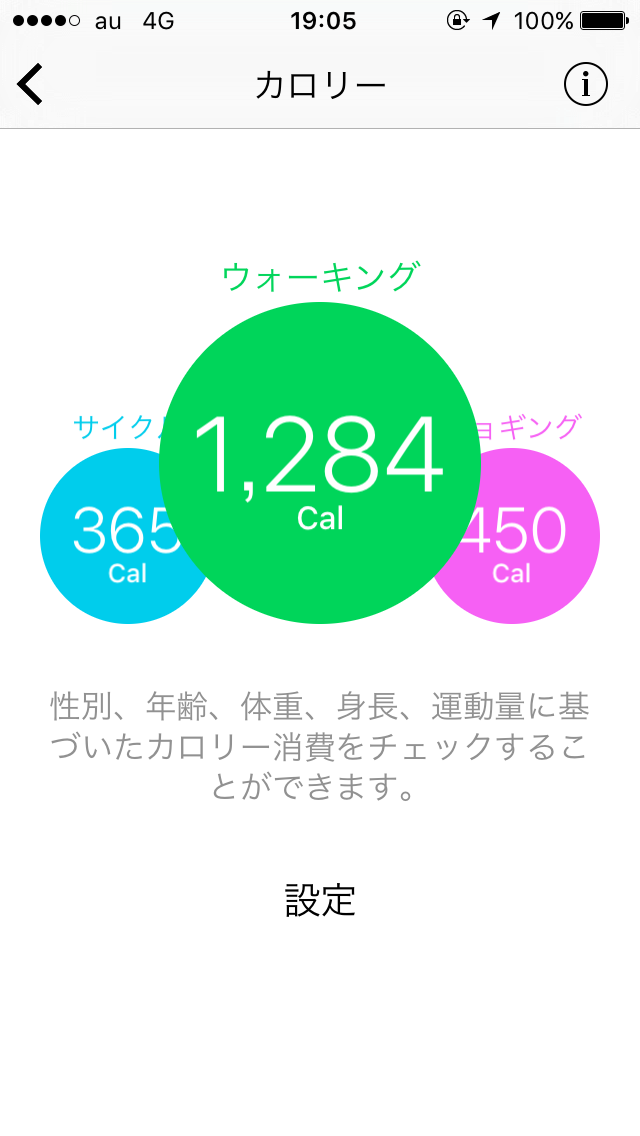Select the green ウォーキング 1,284 Cal circle

pyautogui.click(x=320, y=463)
